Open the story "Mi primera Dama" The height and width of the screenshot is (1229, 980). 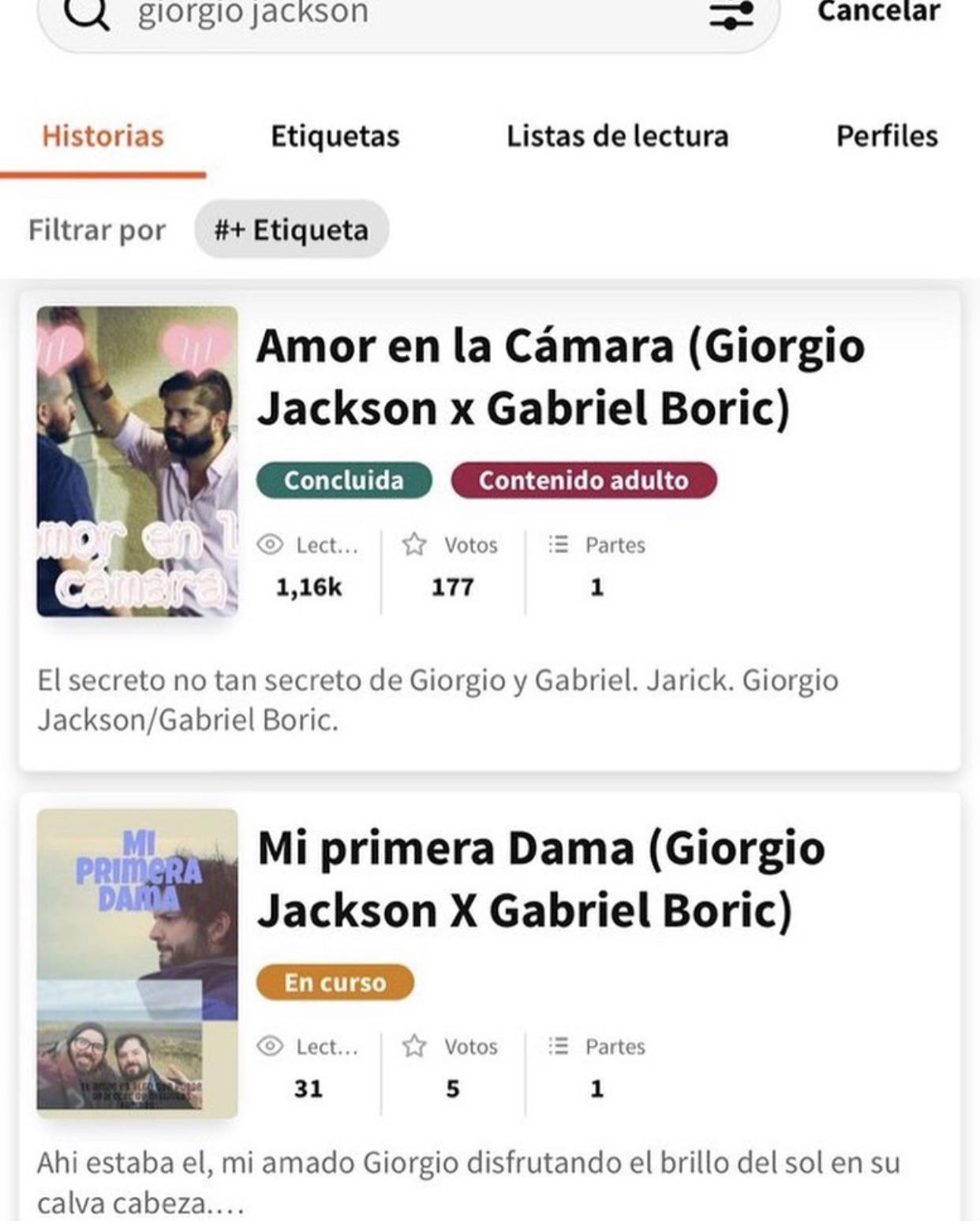[x=541, y=879]
